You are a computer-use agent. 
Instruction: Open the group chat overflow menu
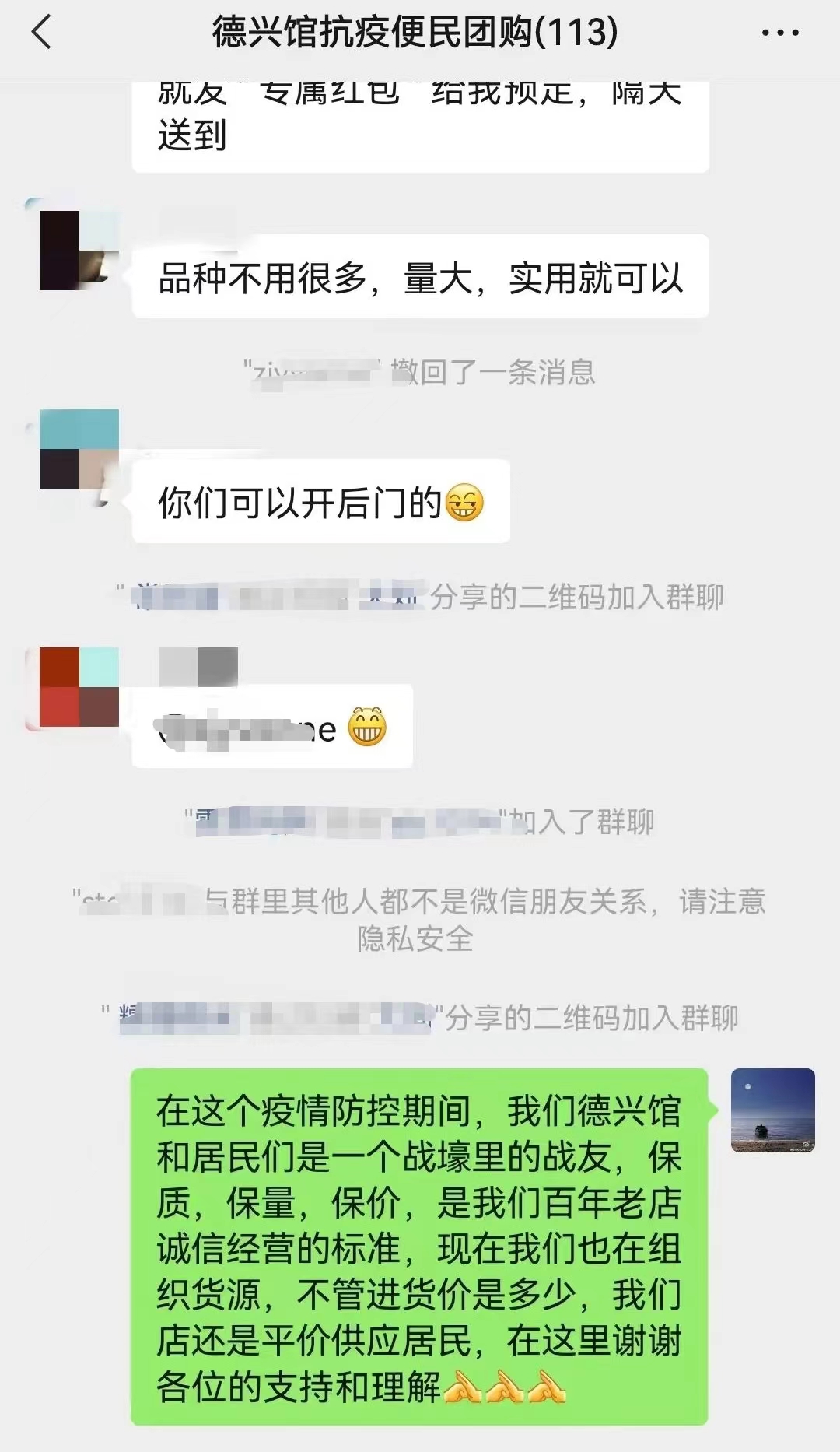[x=779, y=33]
